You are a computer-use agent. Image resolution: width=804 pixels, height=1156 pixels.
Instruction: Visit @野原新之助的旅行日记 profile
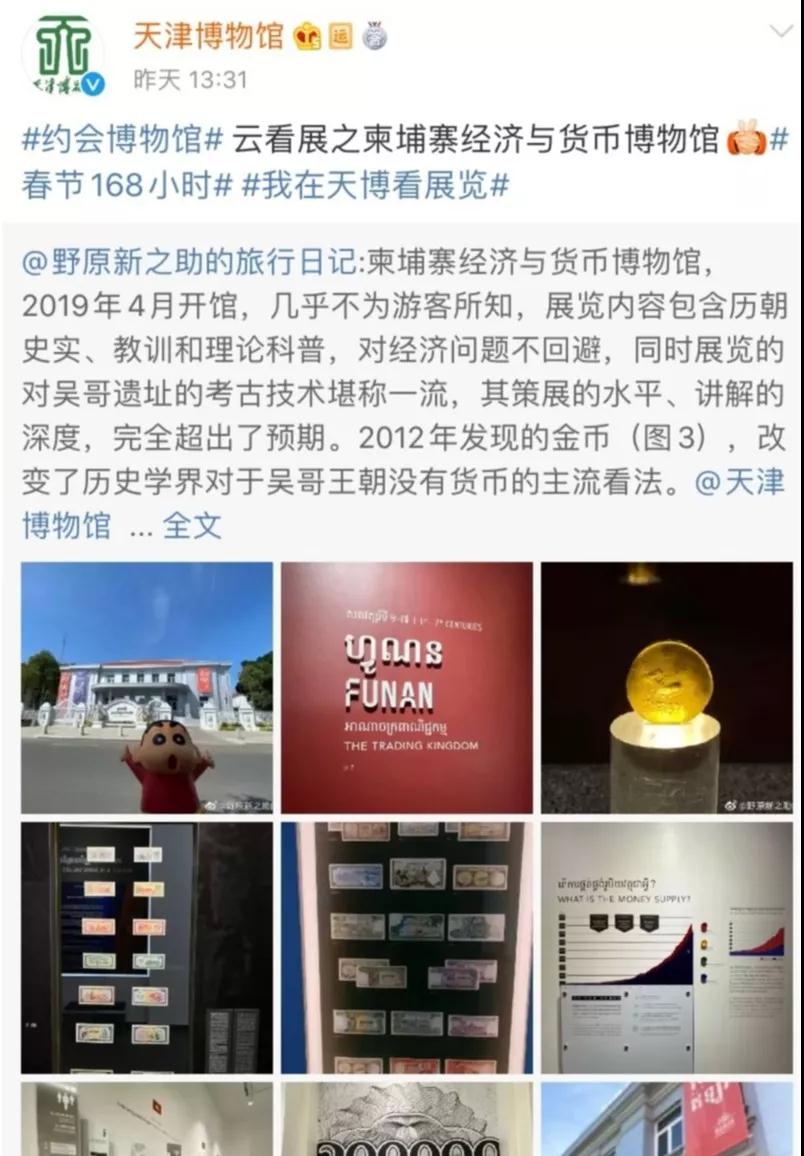click(188, 264)
